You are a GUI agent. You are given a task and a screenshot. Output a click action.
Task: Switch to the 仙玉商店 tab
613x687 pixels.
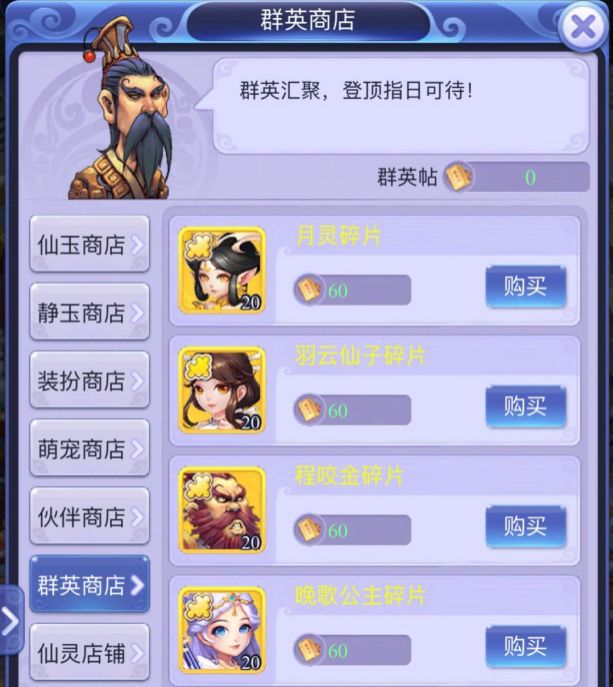point(89,244)
